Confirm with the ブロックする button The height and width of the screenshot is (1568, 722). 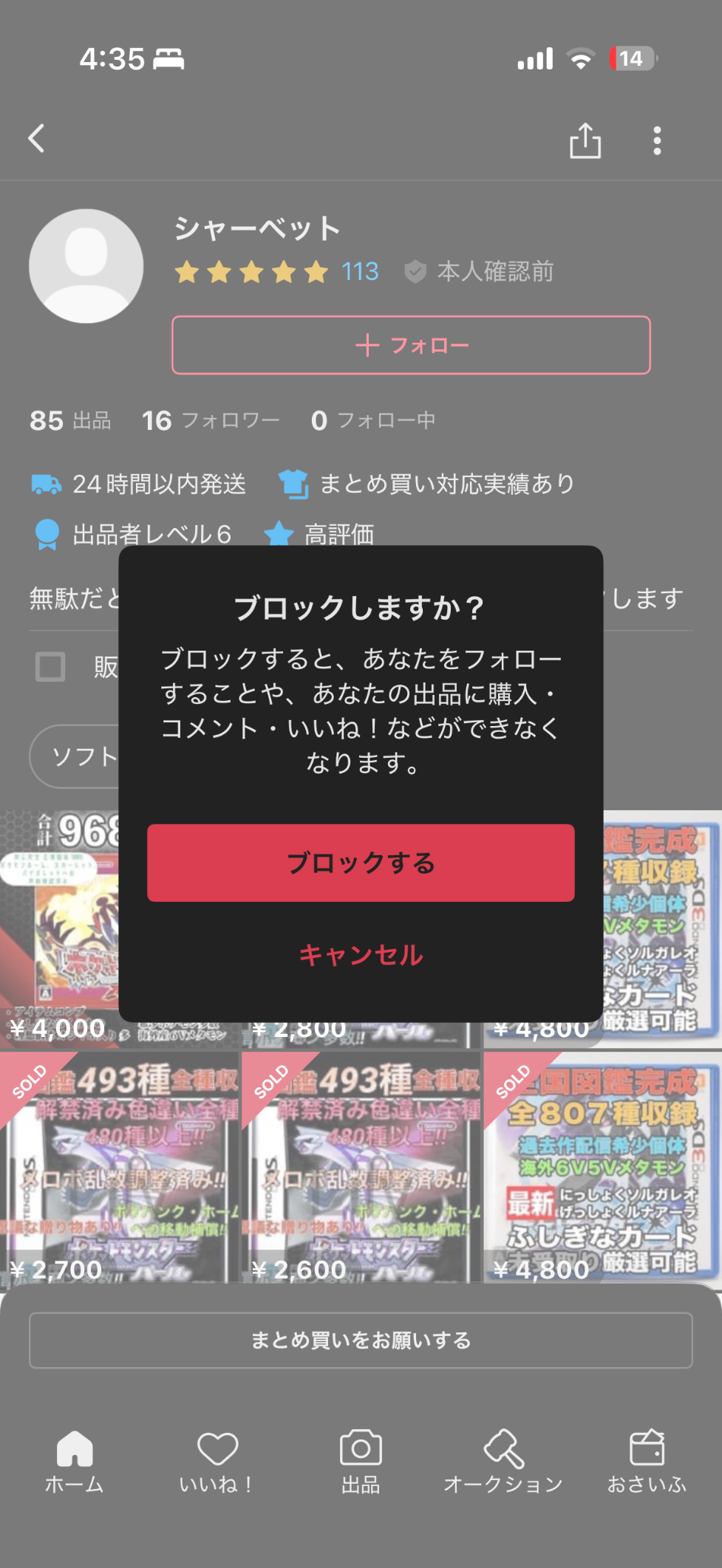[361, 863]
